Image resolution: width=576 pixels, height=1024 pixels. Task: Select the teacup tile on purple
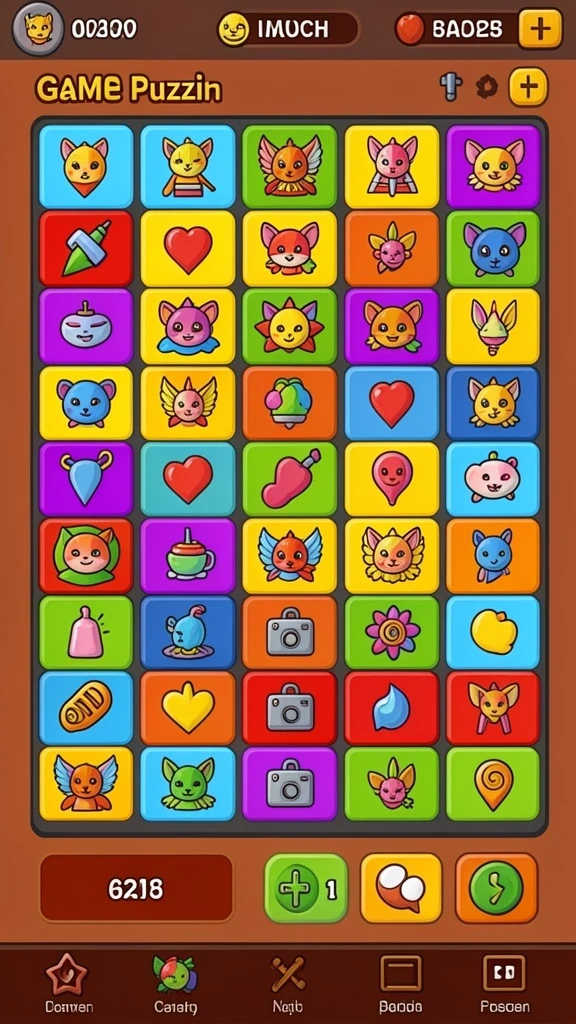[x=188, y=556]
